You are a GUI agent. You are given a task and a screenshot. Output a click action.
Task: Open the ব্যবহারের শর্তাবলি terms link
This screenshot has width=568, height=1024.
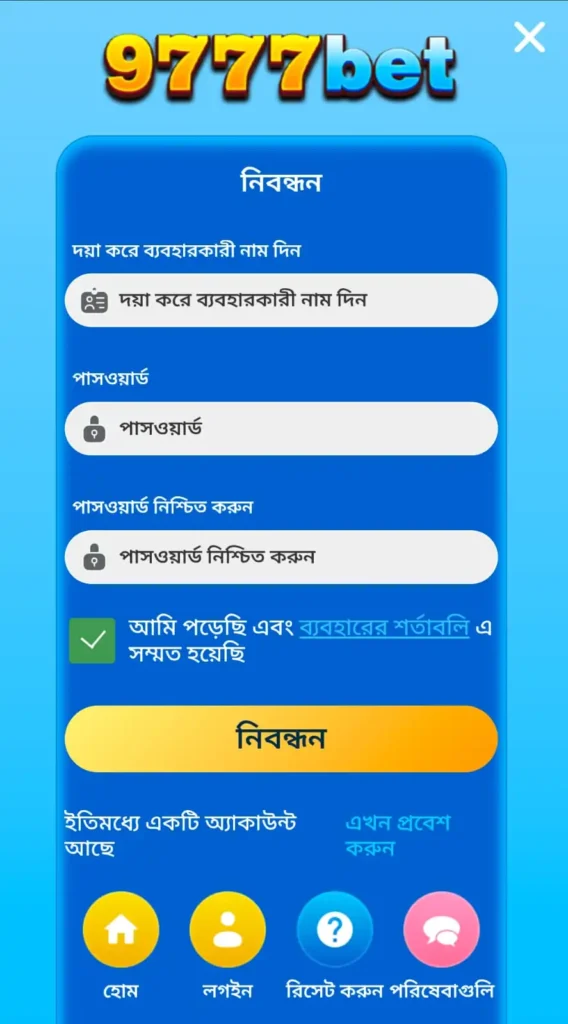pos(384,628)
